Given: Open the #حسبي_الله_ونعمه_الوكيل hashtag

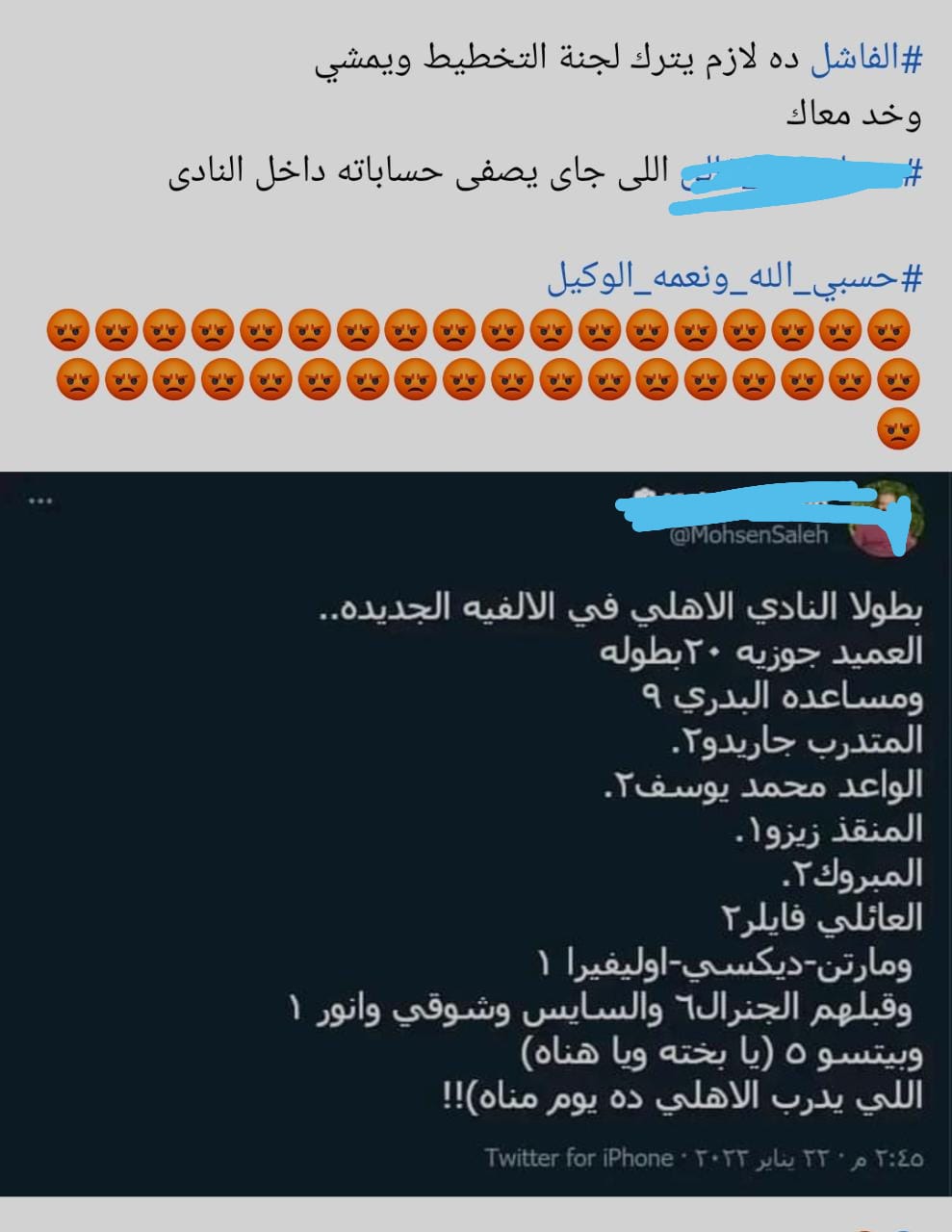Looking at the screenshot, I should (735, 277).
